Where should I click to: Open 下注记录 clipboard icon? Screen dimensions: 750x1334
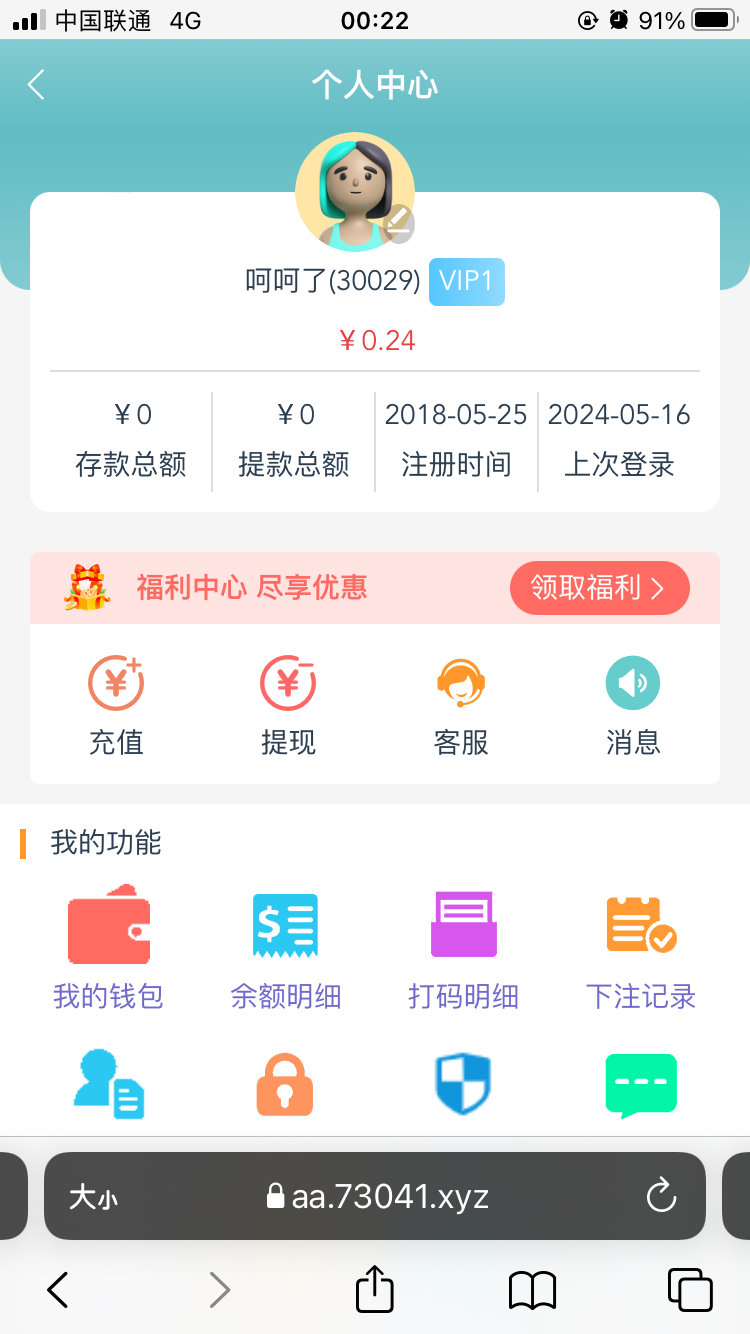click(x=640, y=924)
